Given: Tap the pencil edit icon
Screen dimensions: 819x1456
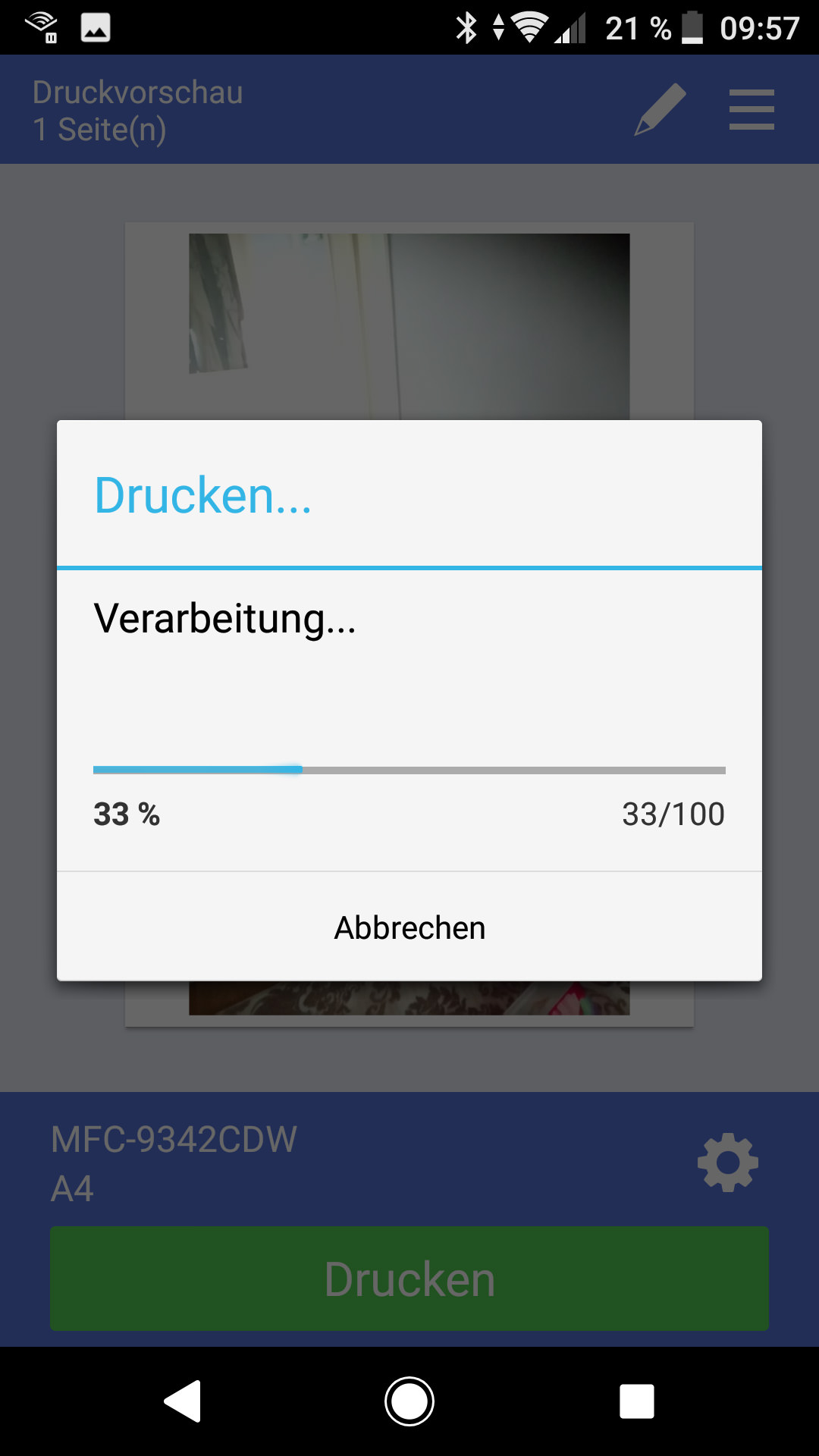Looking at the screenshot, I should coord(661,109).
